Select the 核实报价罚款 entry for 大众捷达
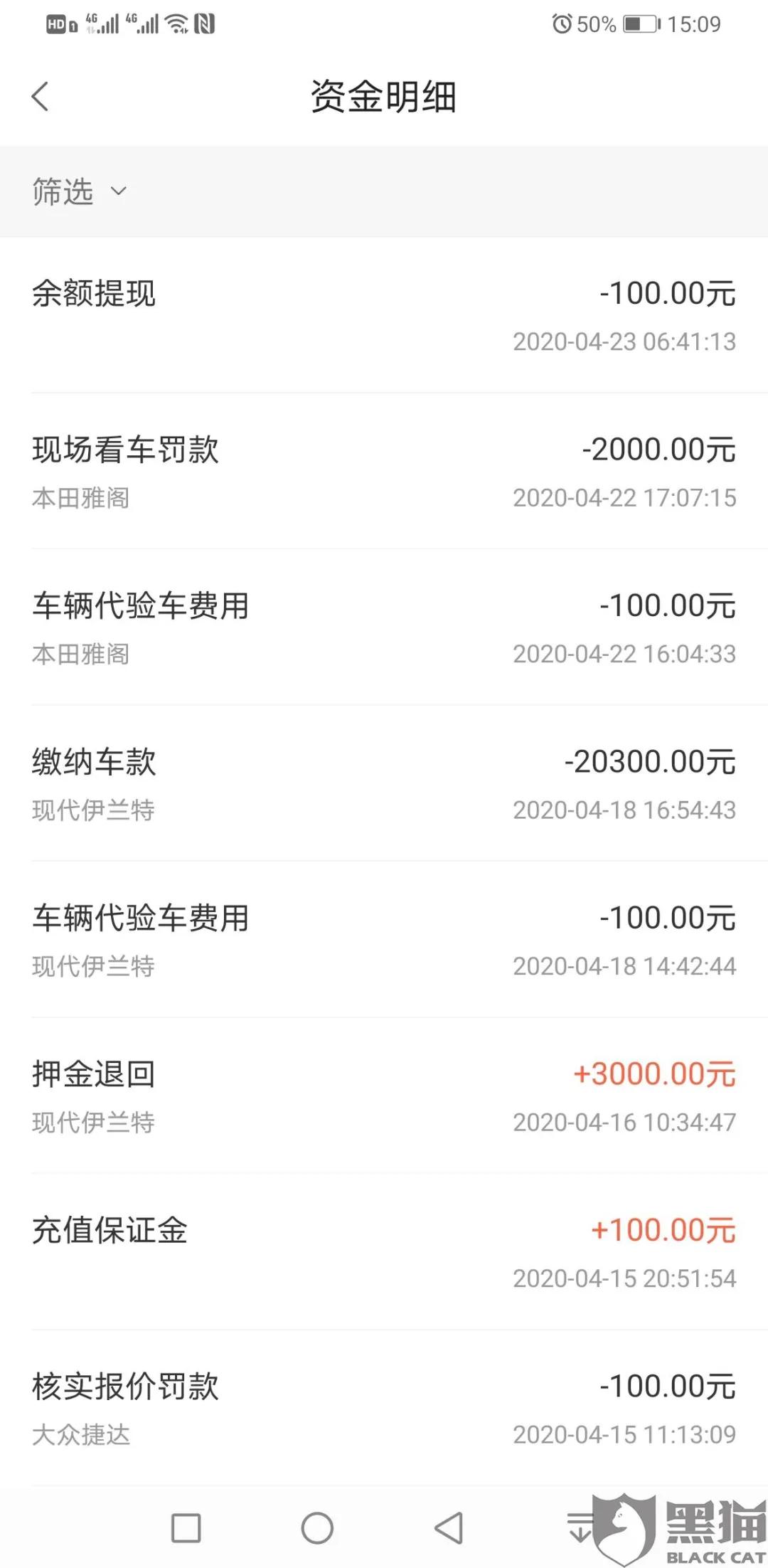The height and width of the screenshot is (1568, 768). [384, 1405]
